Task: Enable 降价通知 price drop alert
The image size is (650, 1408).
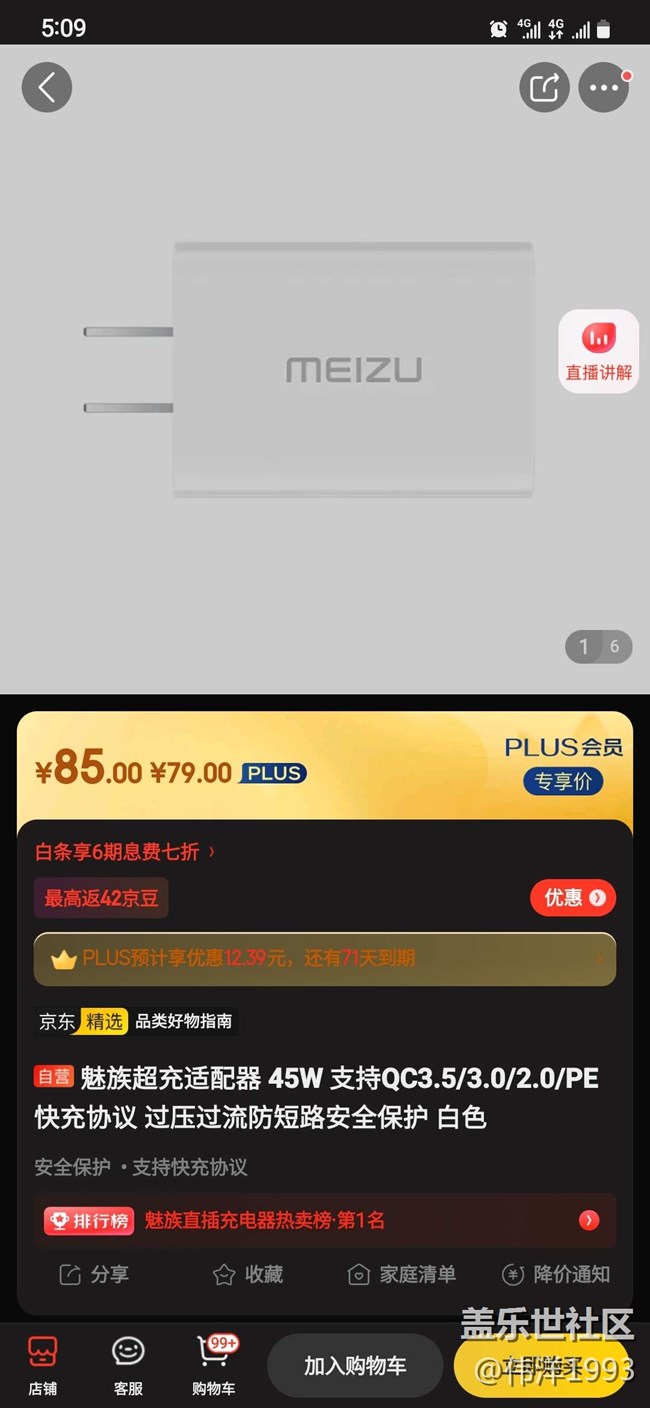Action: click(555, 1274)
